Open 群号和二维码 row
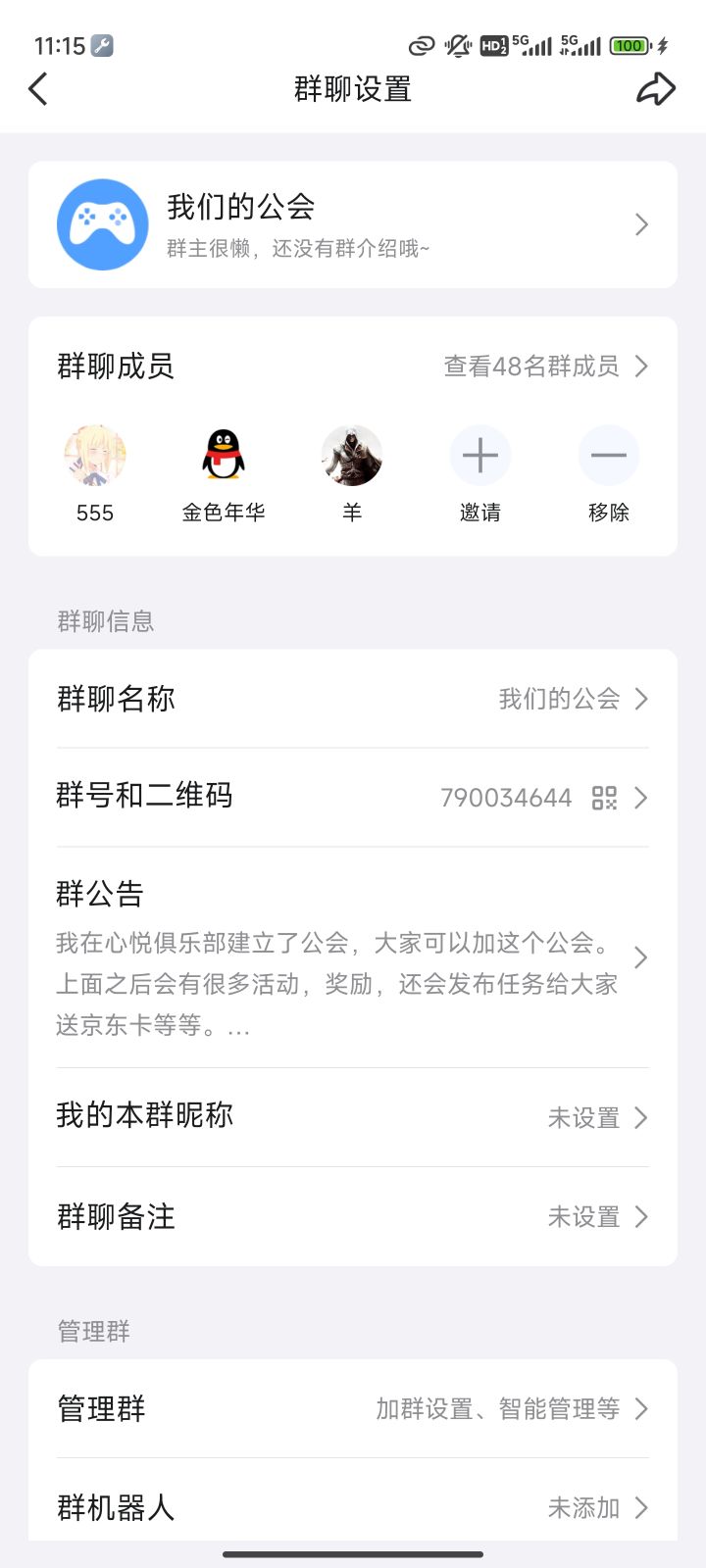Viewport: 706px width, 1568px height. 353,798
